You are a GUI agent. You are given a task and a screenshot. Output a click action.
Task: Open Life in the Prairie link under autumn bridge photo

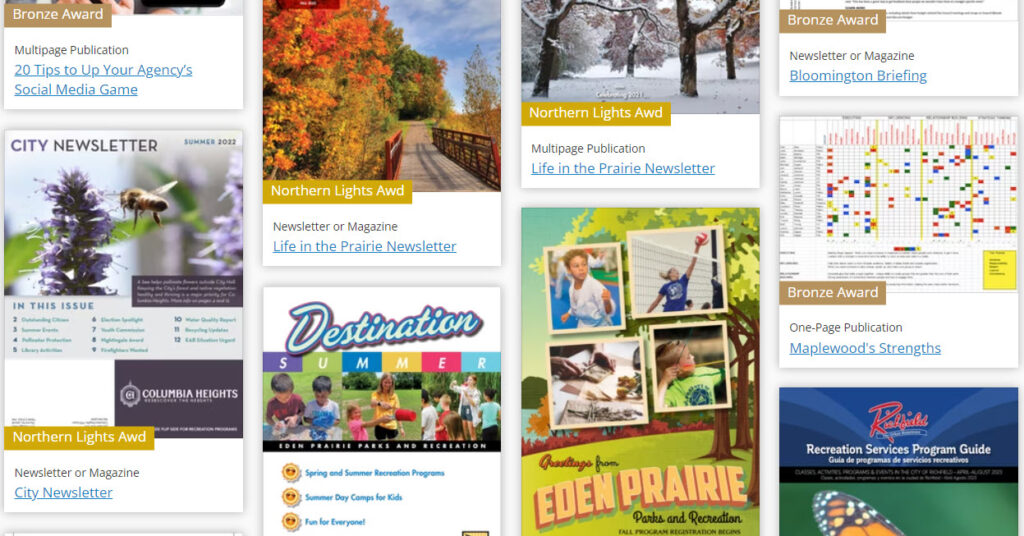pyautogui.click(x=364, y=246)
